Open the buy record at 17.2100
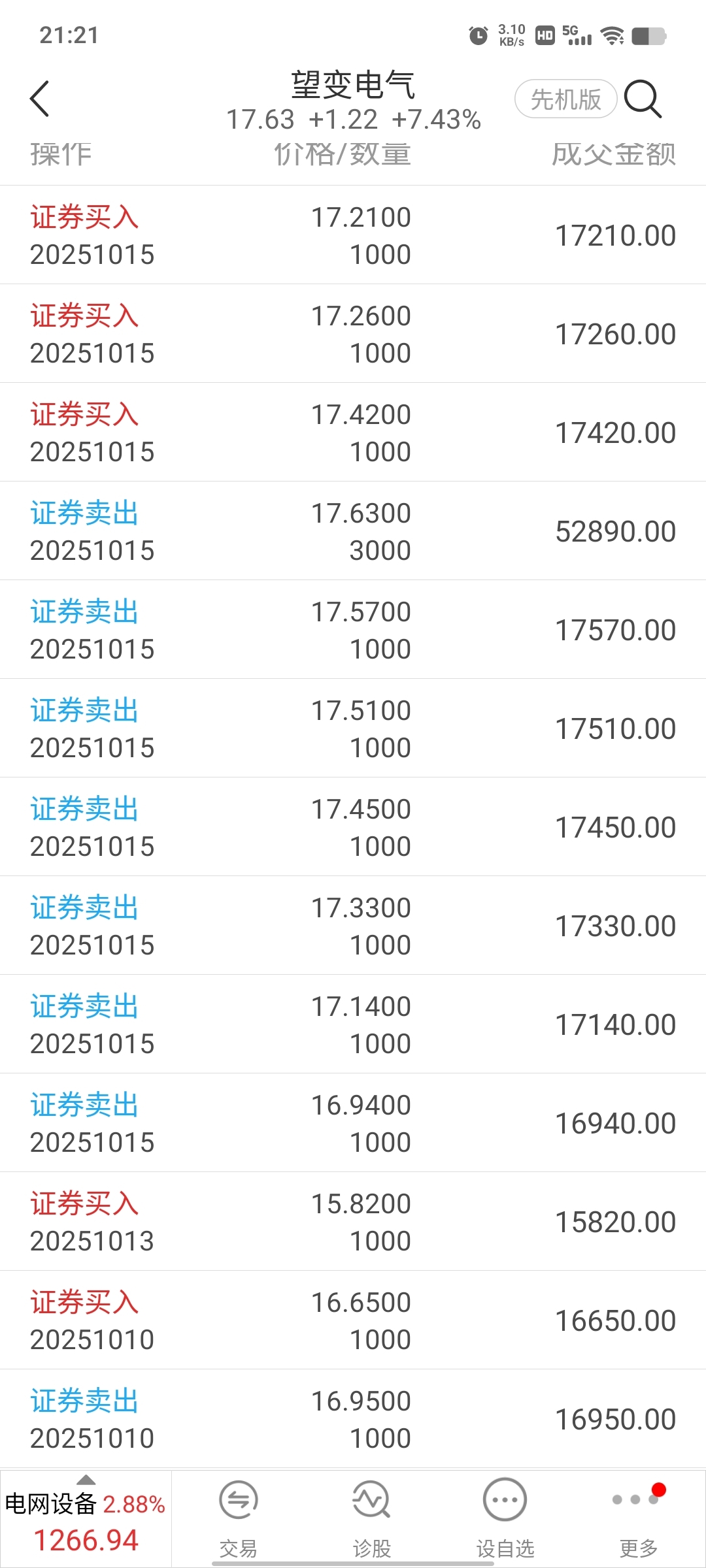This screenshot has height=1568, width=706. (x=353, y=235)
